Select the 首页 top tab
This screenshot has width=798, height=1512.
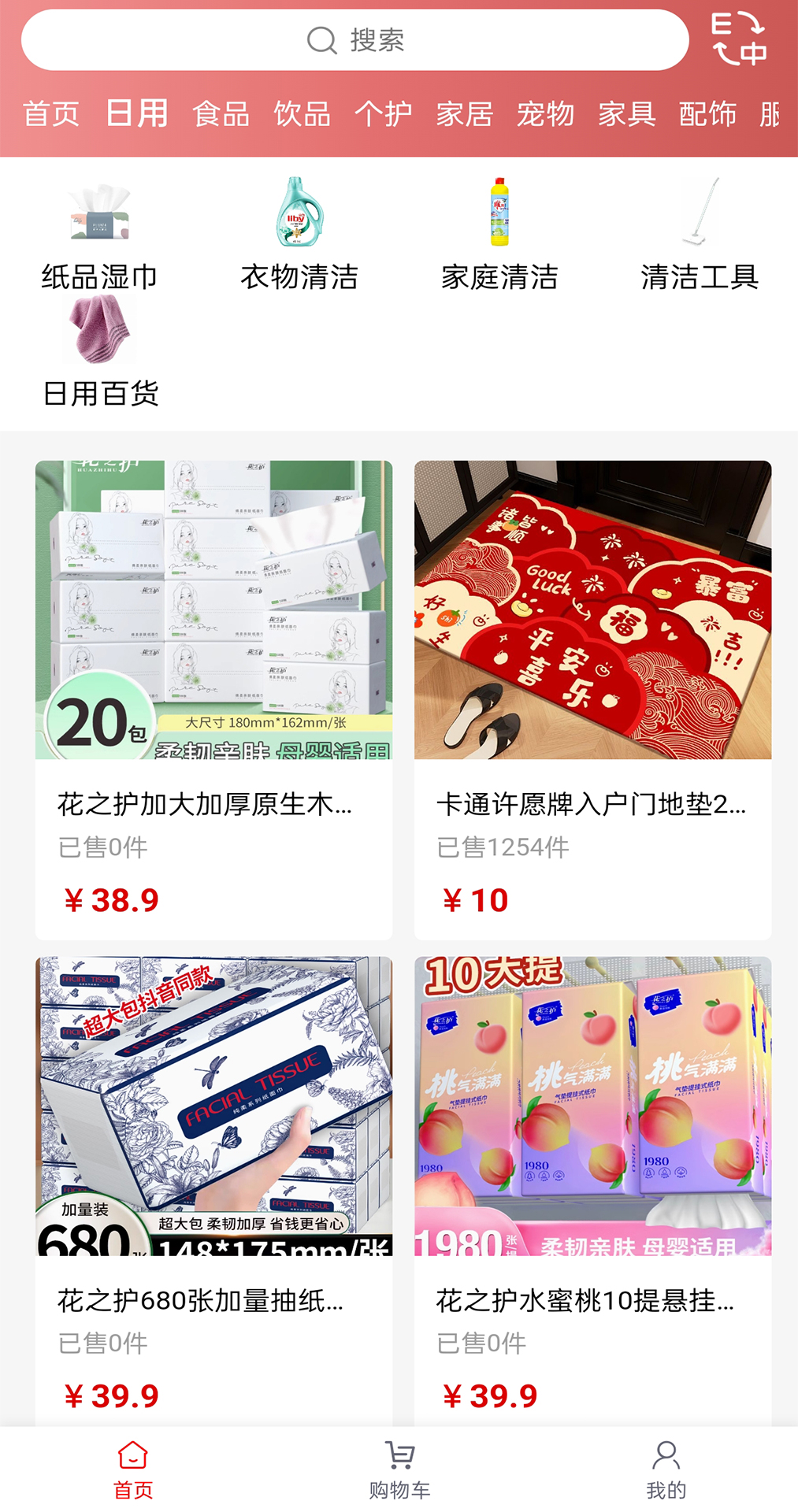(x=51, y=114)
